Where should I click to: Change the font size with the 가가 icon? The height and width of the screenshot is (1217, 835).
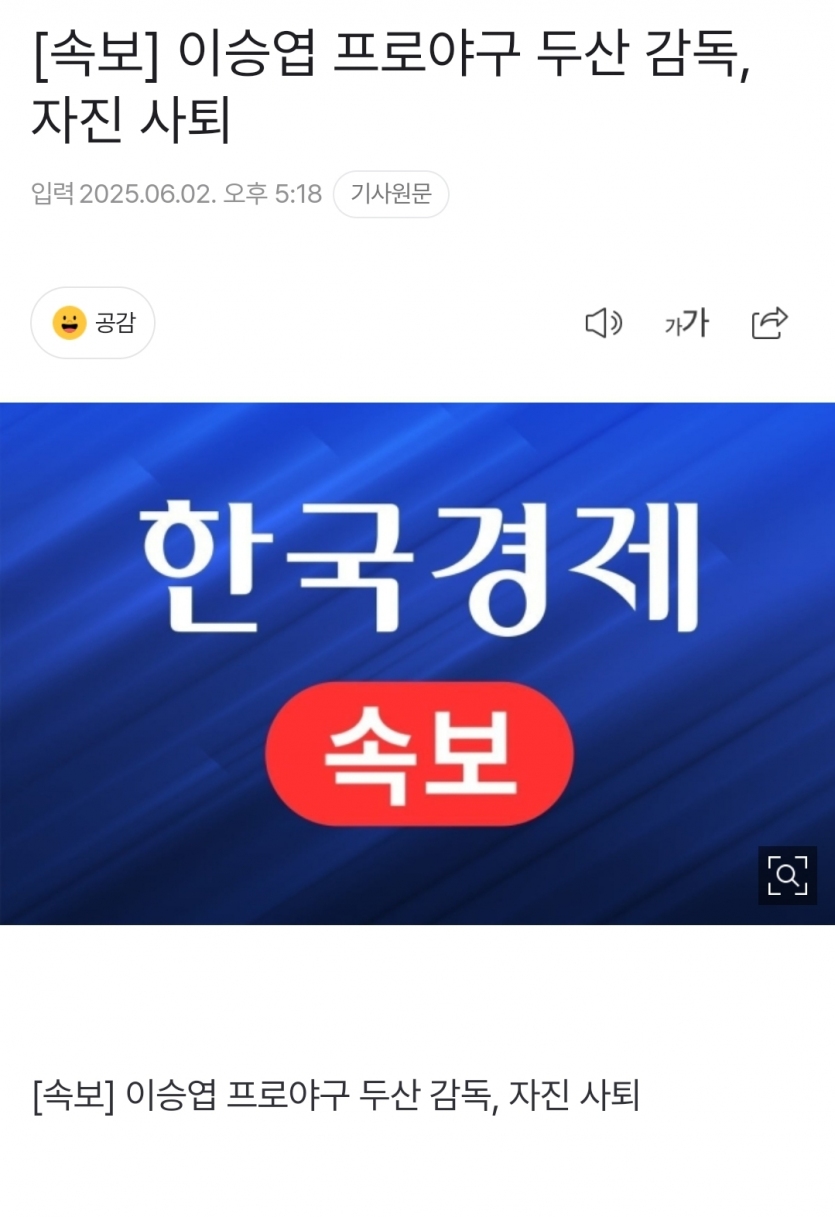point(687,323)
